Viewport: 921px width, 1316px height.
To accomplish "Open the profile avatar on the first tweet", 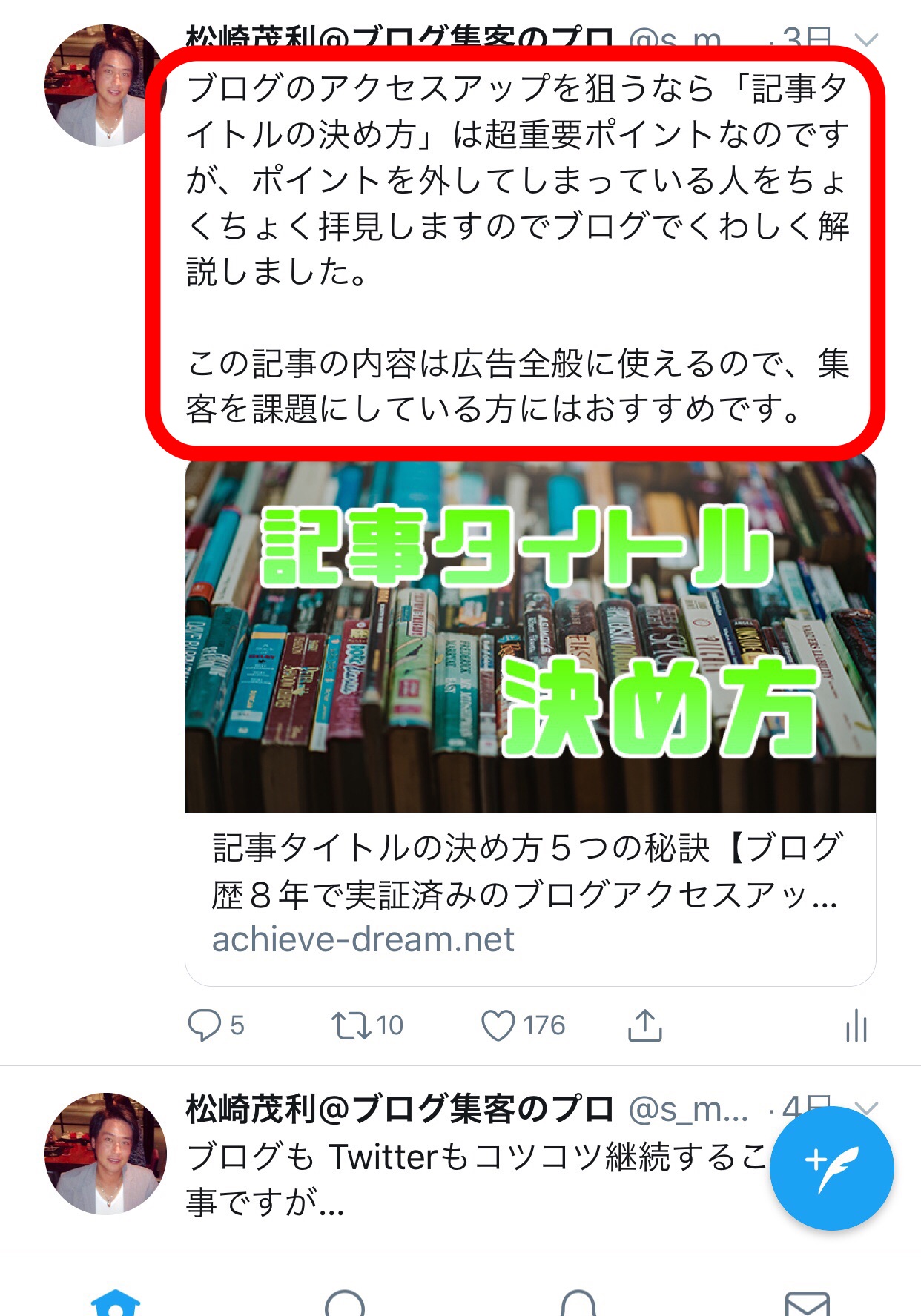I will (104, 85).
